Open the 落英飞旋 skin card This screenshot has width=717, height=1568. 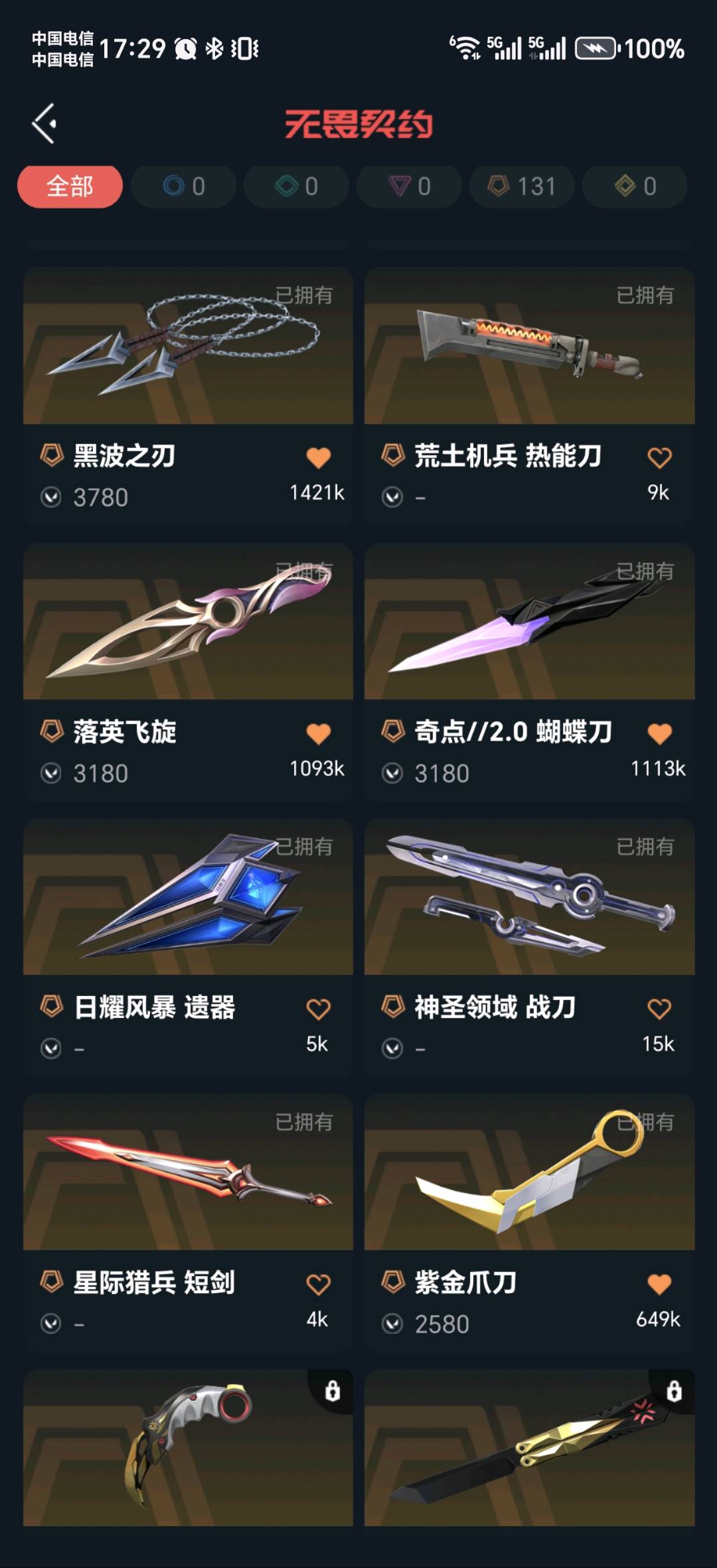click(x=188, y=622)
